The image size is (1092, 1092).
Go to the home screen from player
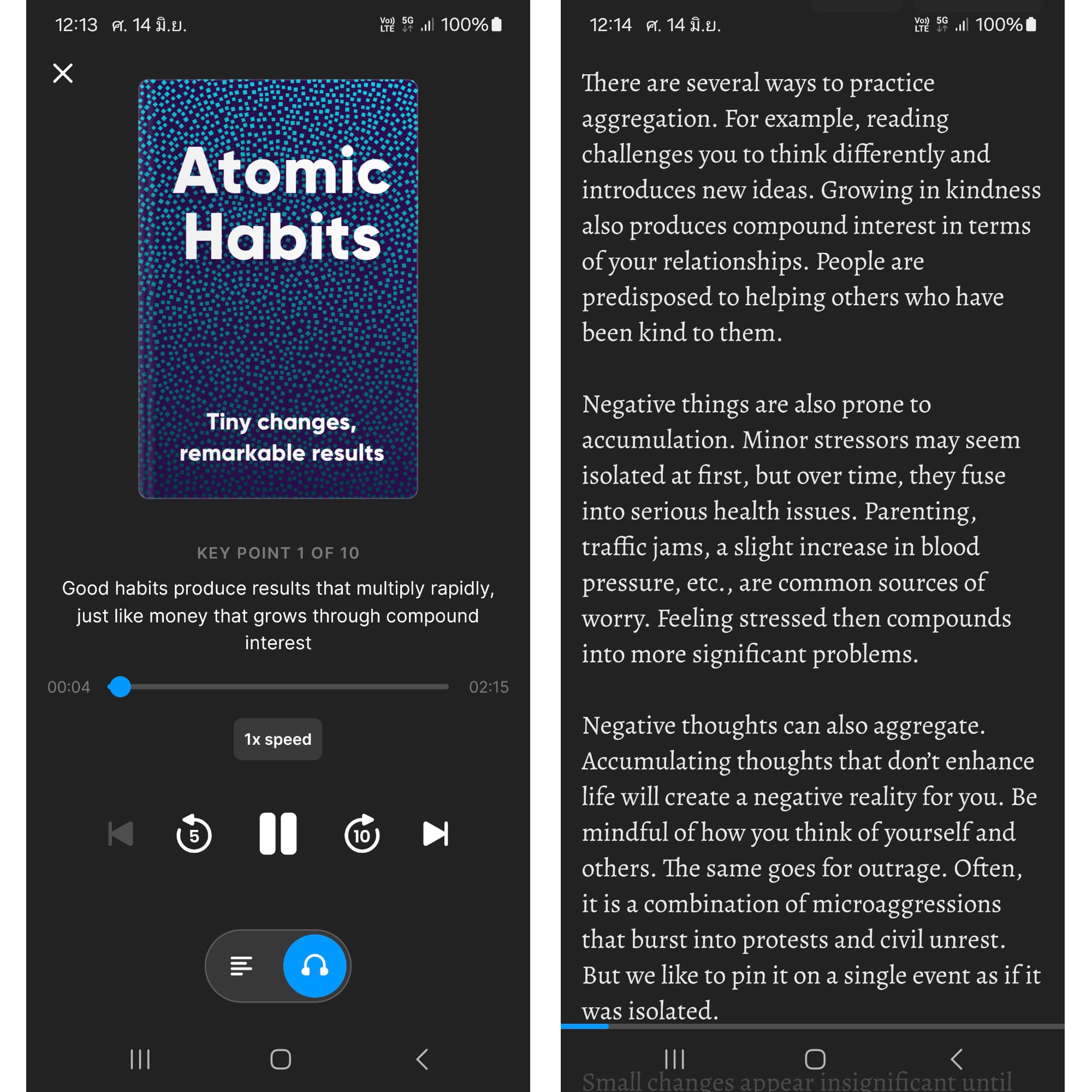tap(280, 1059)
